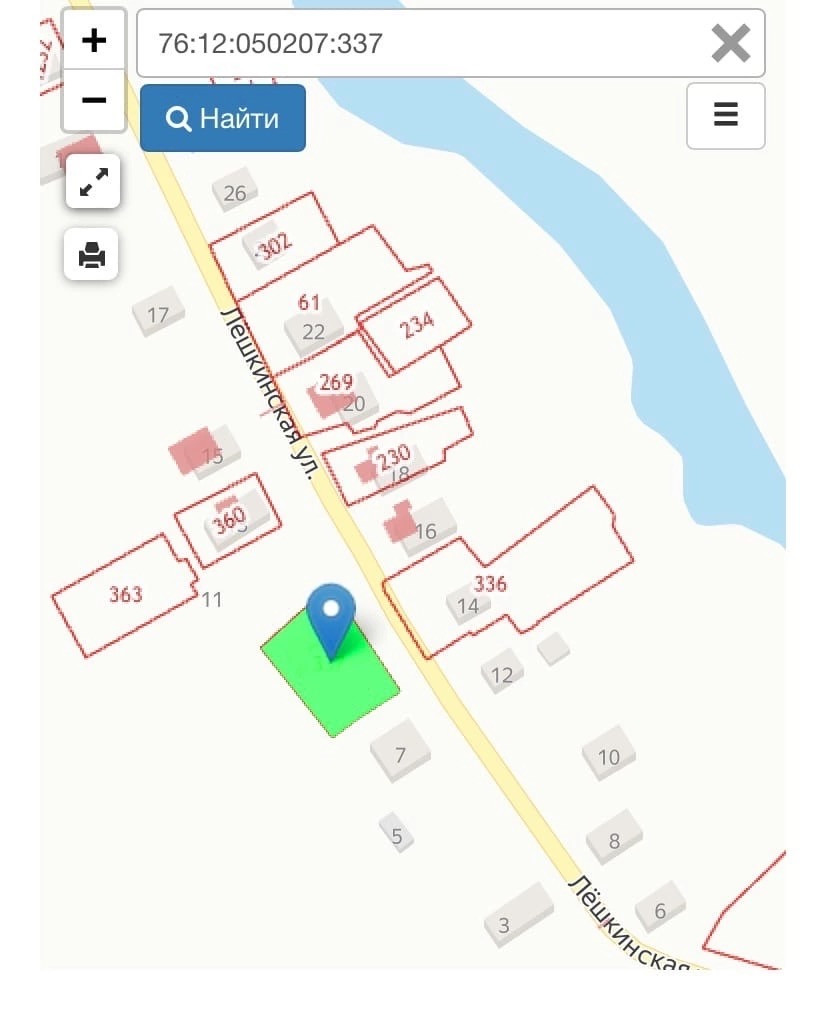
Task: Select cadastral parcel 234
Action: [x=418, y=323]
